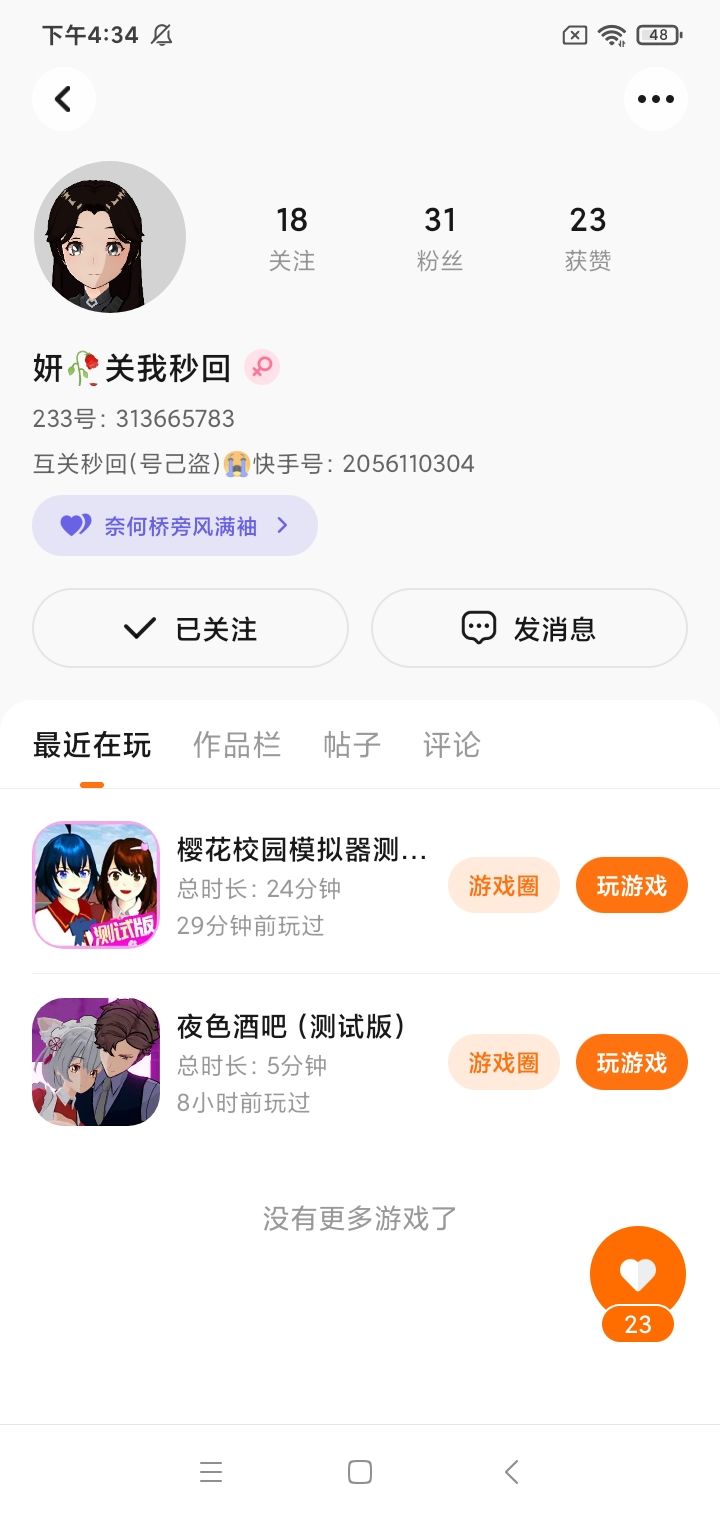Open the system recent apps button
This screenshot has height=1520, width=720.
click(211, 1472)
